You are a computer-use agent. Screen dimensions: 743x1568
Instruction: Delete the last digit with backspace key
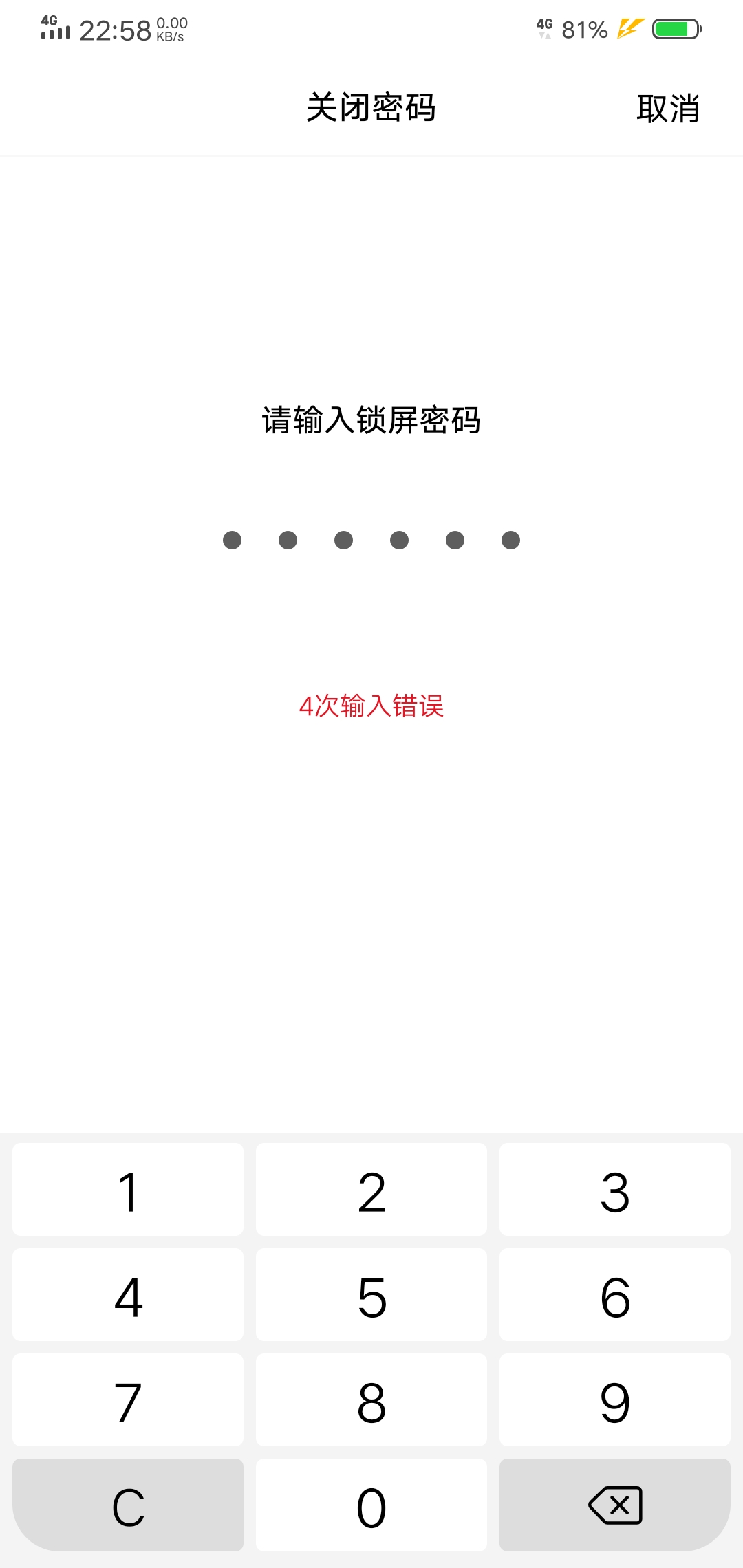[614, 1505]
